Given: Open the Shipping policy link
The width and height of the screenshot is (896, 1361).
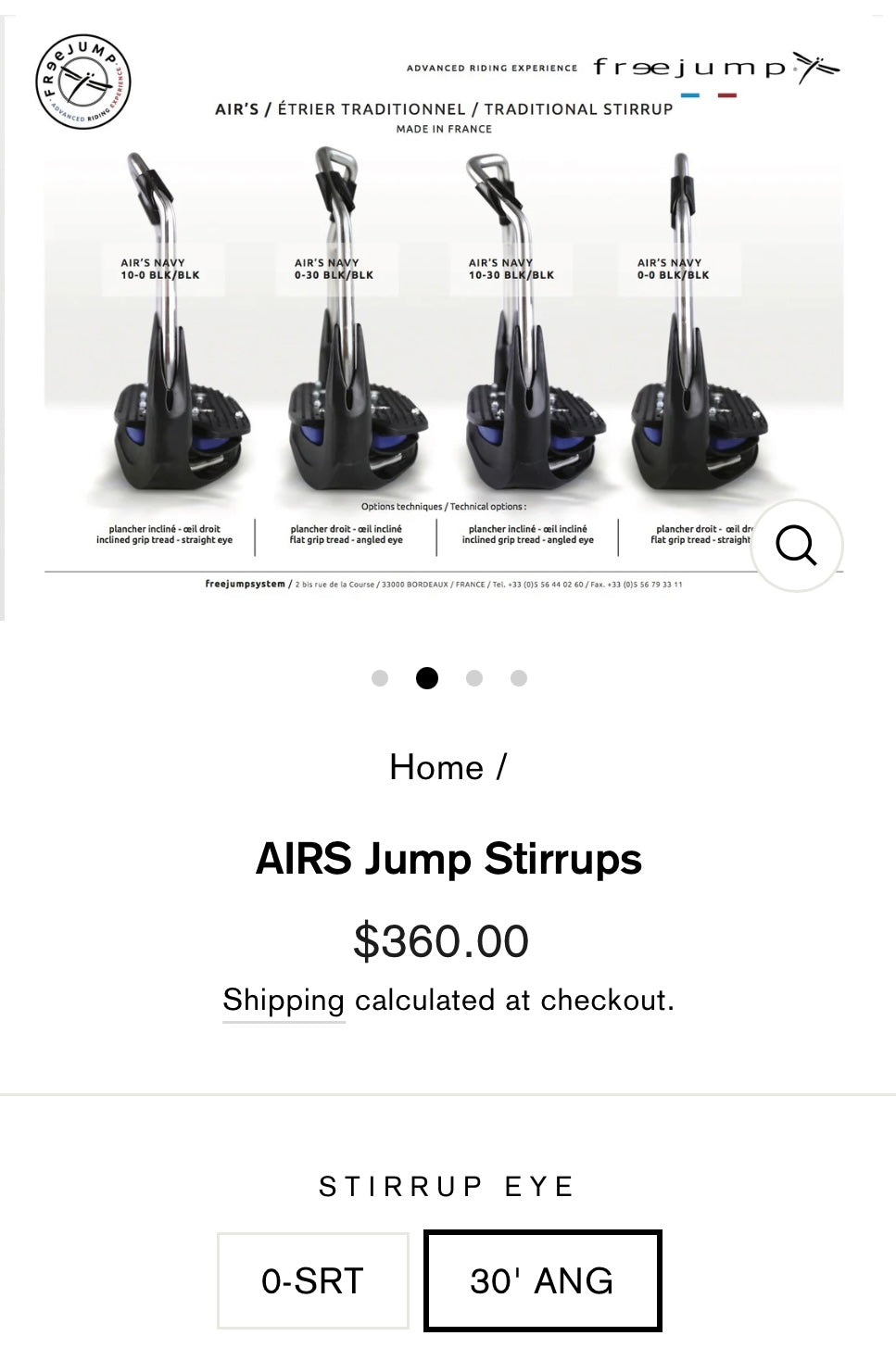Looking at the screenshot, I should point(284,1001).
